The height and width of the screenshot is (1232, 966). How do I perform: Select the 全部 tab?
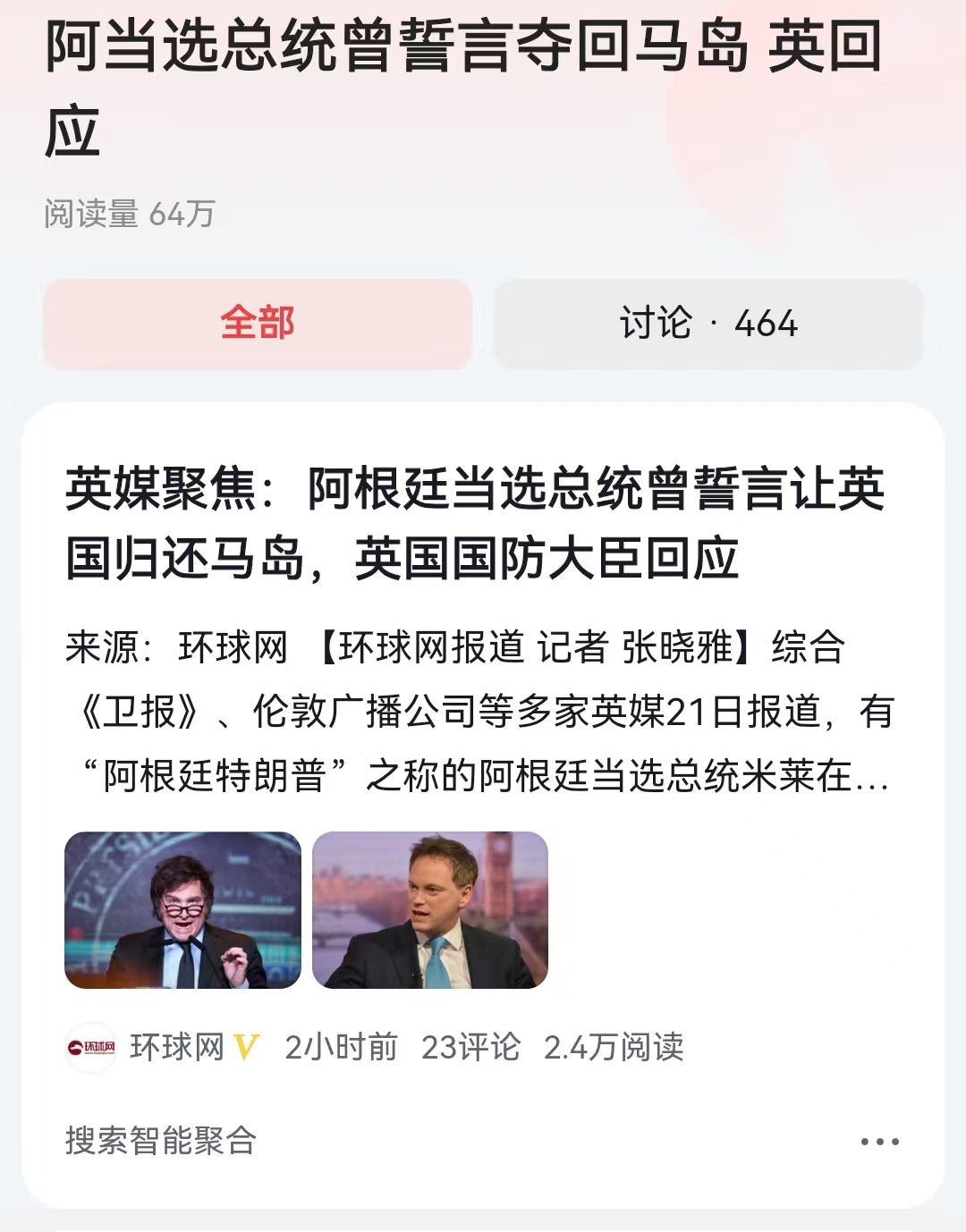pos(258,325)
